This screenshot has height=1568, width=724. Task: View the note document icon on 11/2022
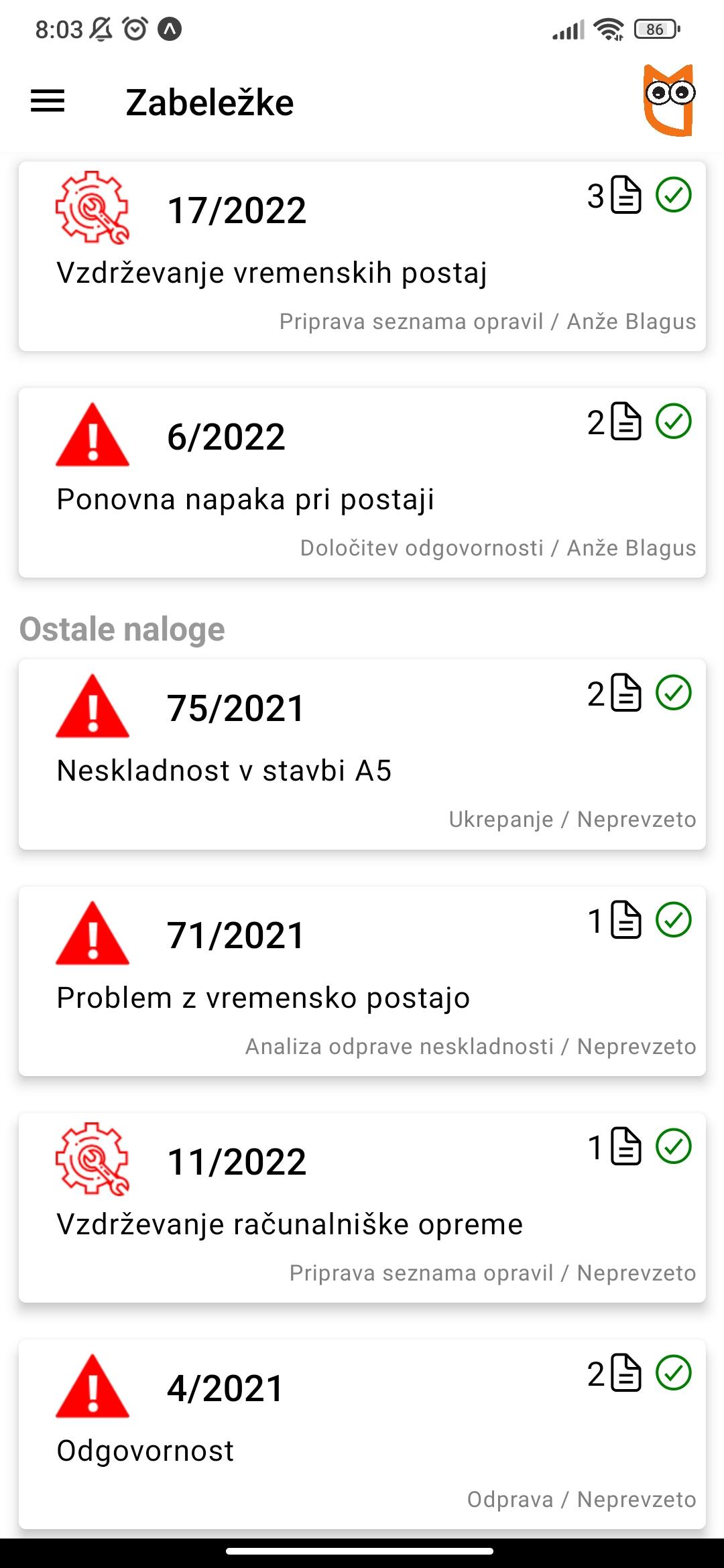pos(626,1146)
